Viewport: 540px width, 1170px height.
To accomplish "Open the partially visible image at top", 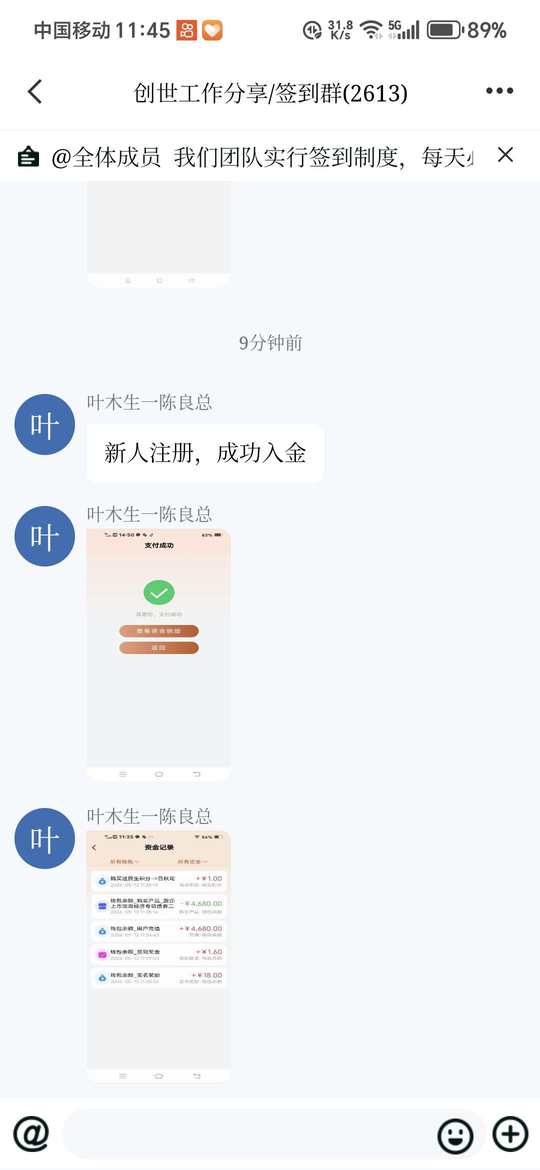I will tap(158, 234).
